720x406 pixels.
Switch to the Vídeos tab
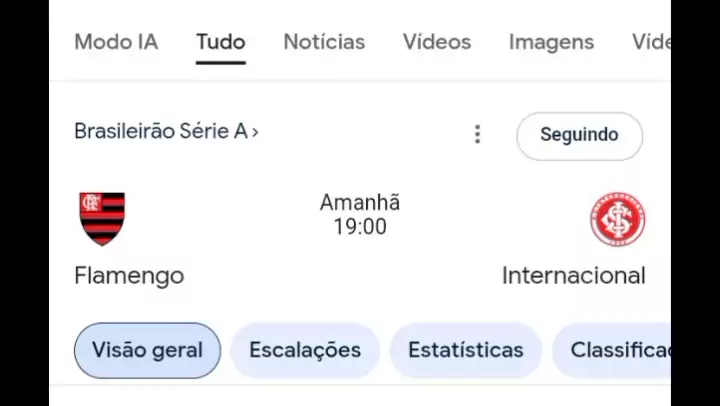point(437,42)
